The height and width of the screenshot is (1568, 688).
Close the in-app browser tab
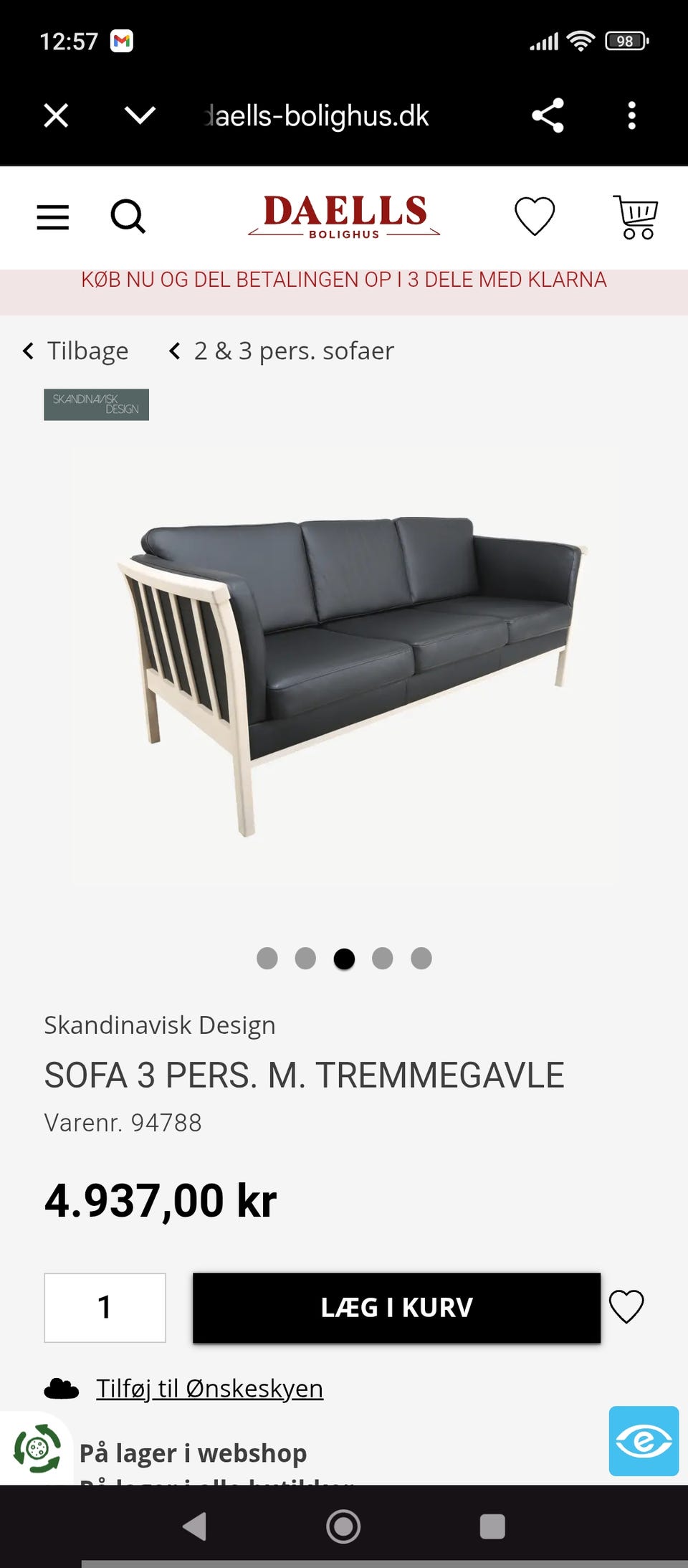(56, 115)
